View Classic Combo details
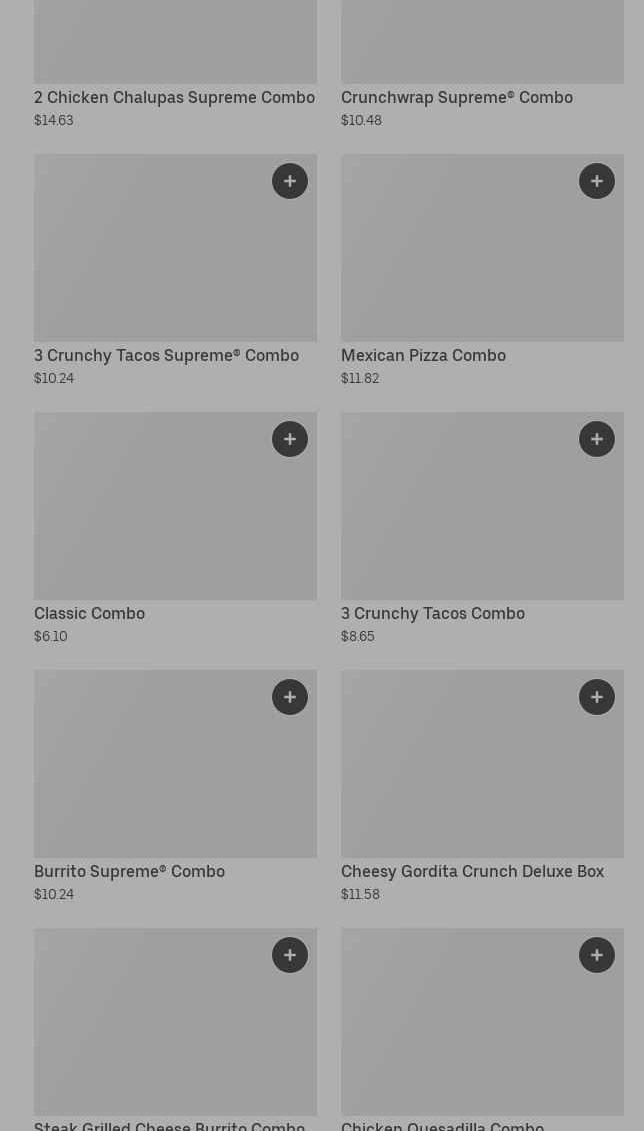 pyautogui.click(x=175, y=529)
